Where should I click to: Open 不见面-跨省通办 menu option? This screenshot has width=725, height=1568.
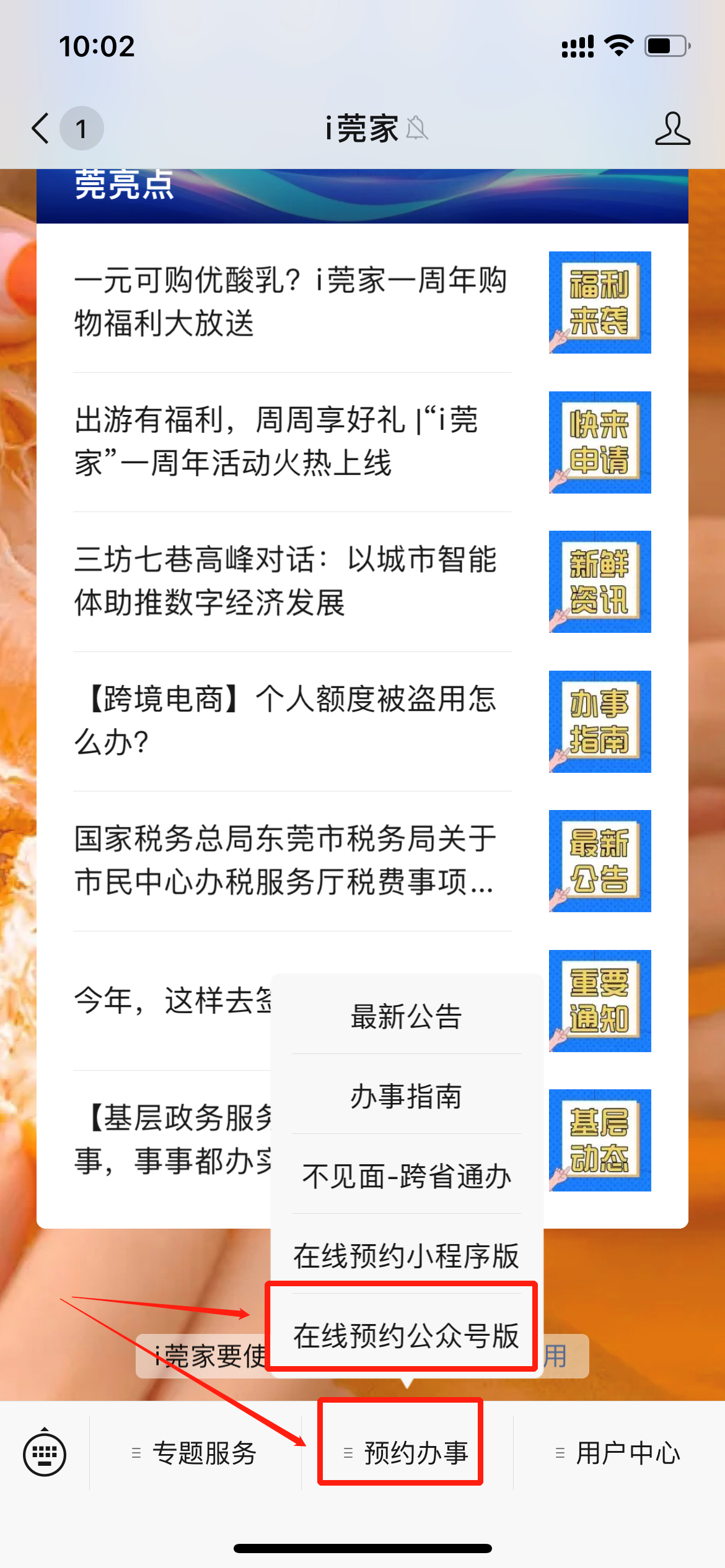(406, 1176)
